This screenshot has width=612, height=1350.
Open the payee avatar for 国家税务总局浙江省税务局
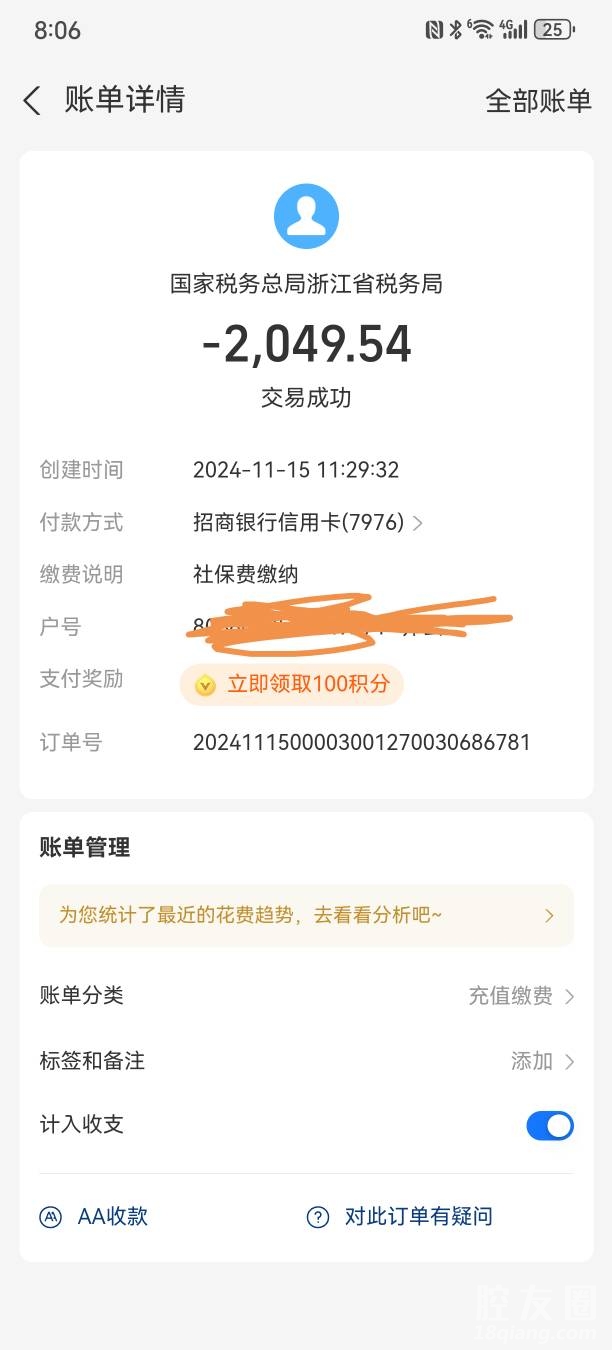[306, 216]
